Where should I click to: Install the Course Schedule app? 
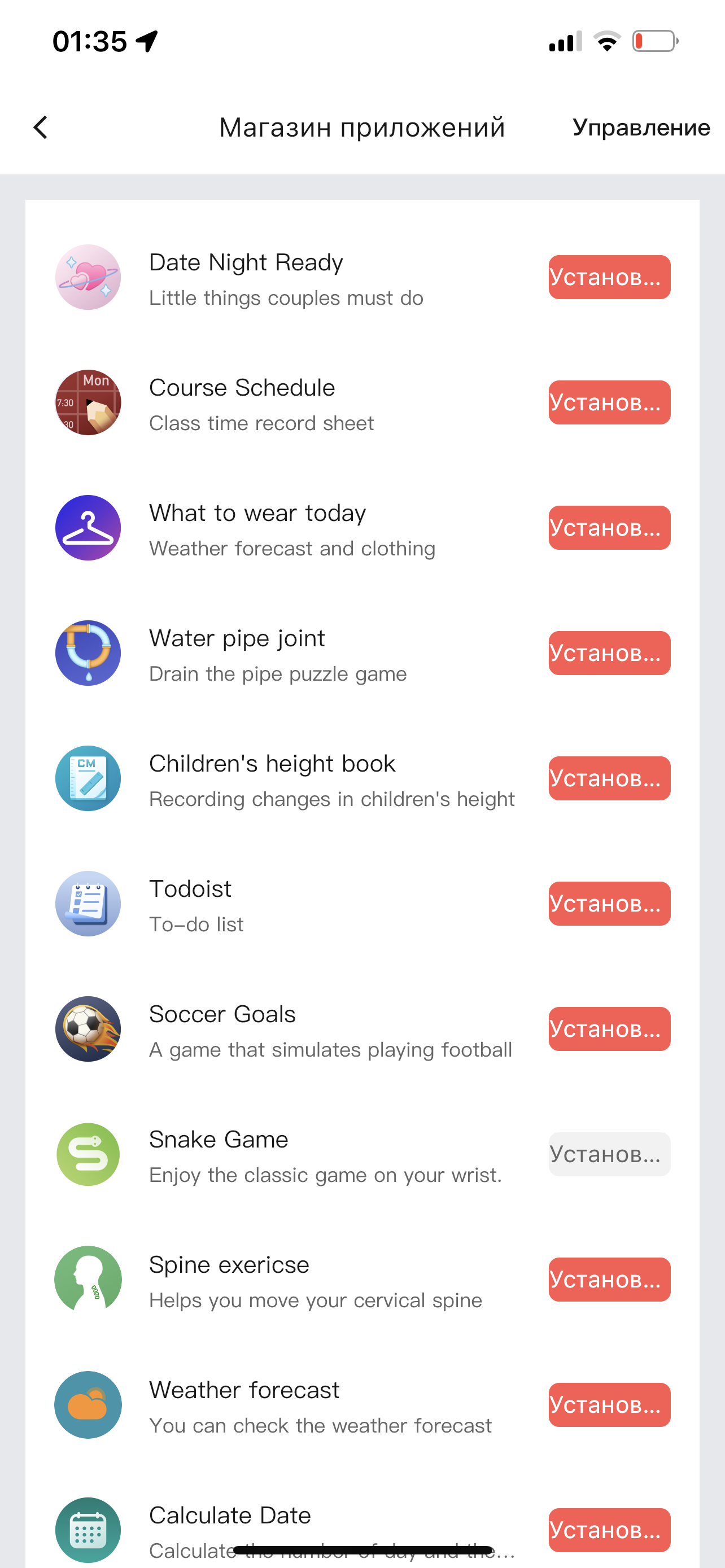pyautogui.click(x=609, y=403)
